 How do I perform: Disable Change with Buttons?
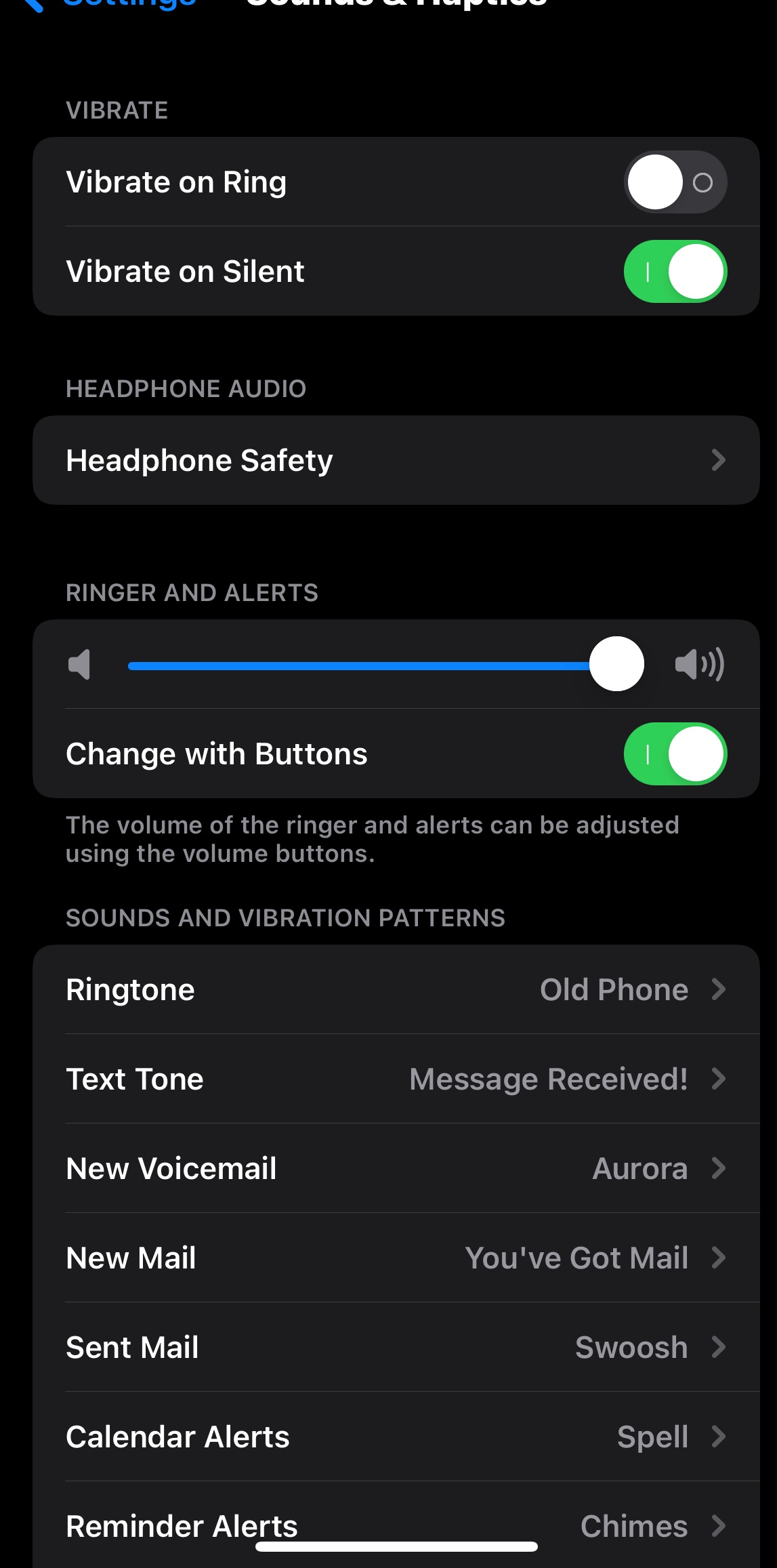tap(675, 754)
